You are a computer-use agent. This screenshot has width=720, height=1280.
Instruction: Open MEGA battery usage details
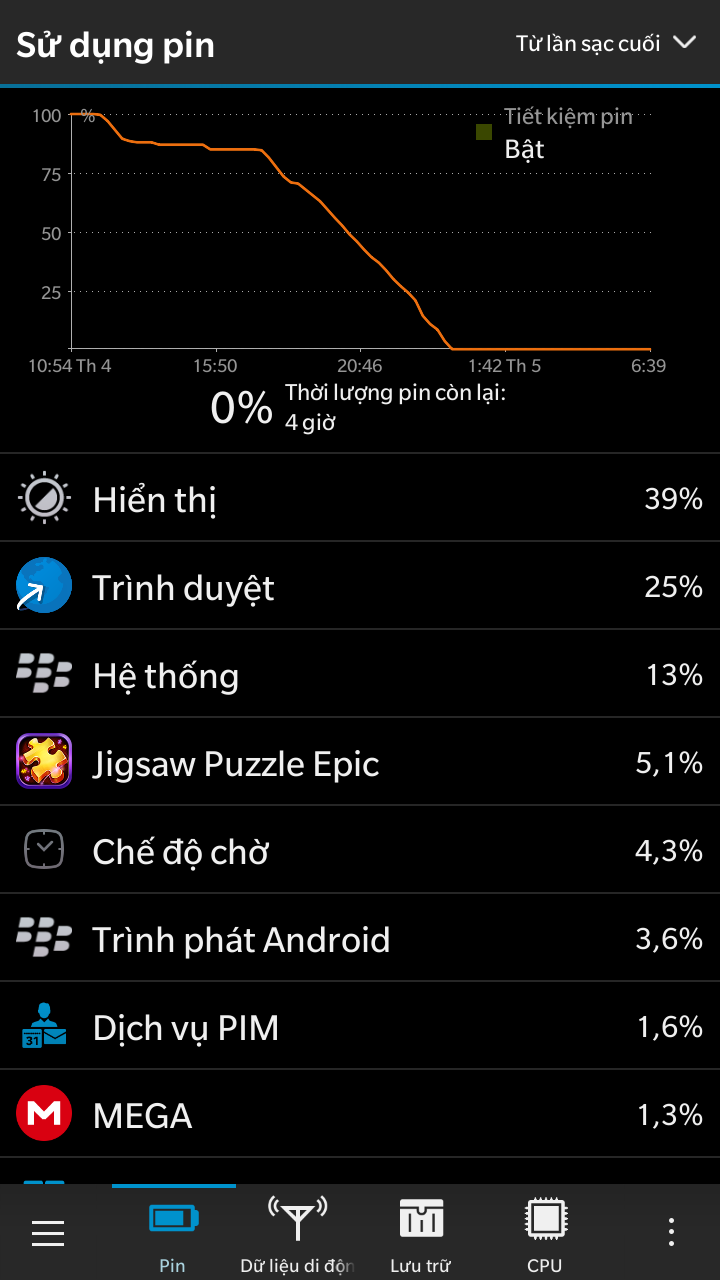click(360, 1114)
